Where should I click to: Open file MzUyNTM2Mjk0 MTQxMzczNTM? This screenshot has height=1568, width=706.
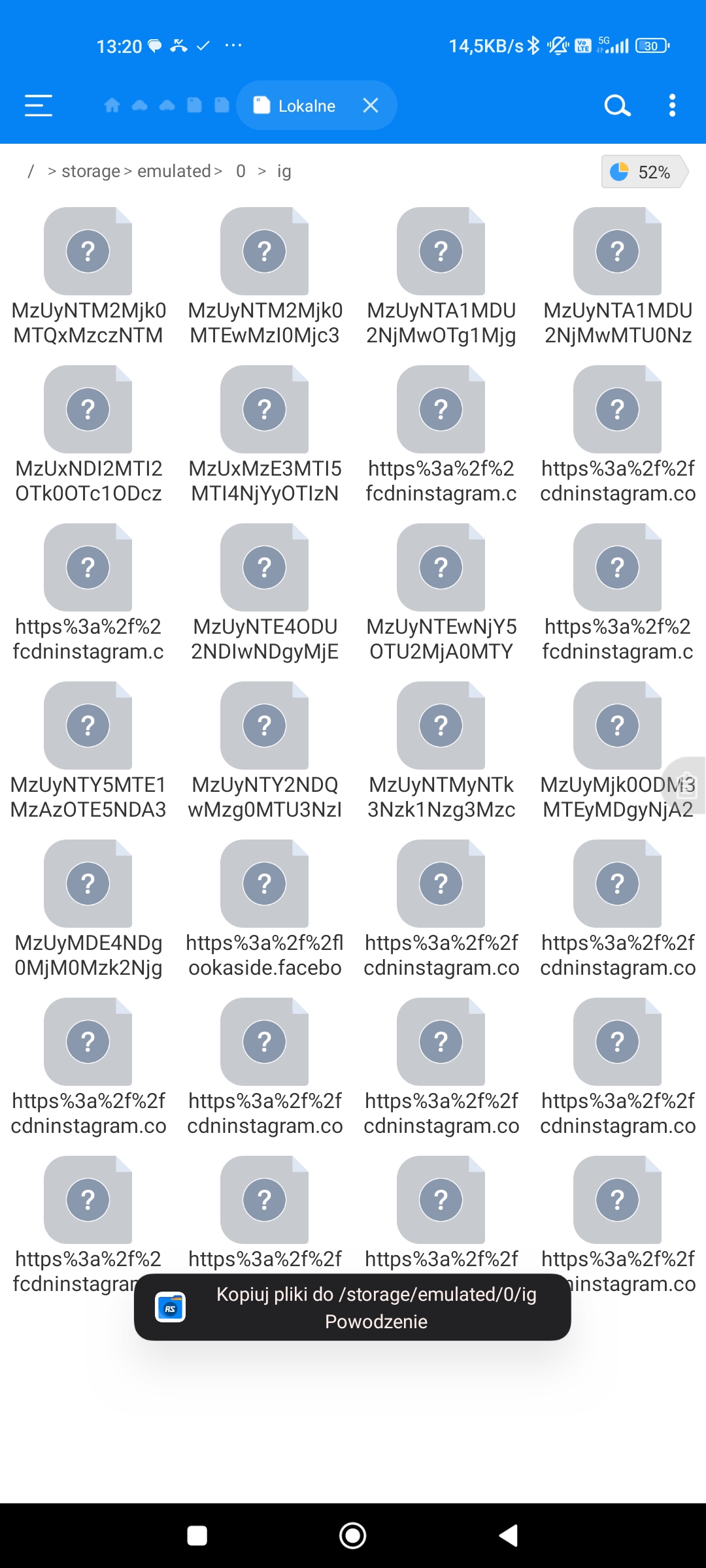88,252
